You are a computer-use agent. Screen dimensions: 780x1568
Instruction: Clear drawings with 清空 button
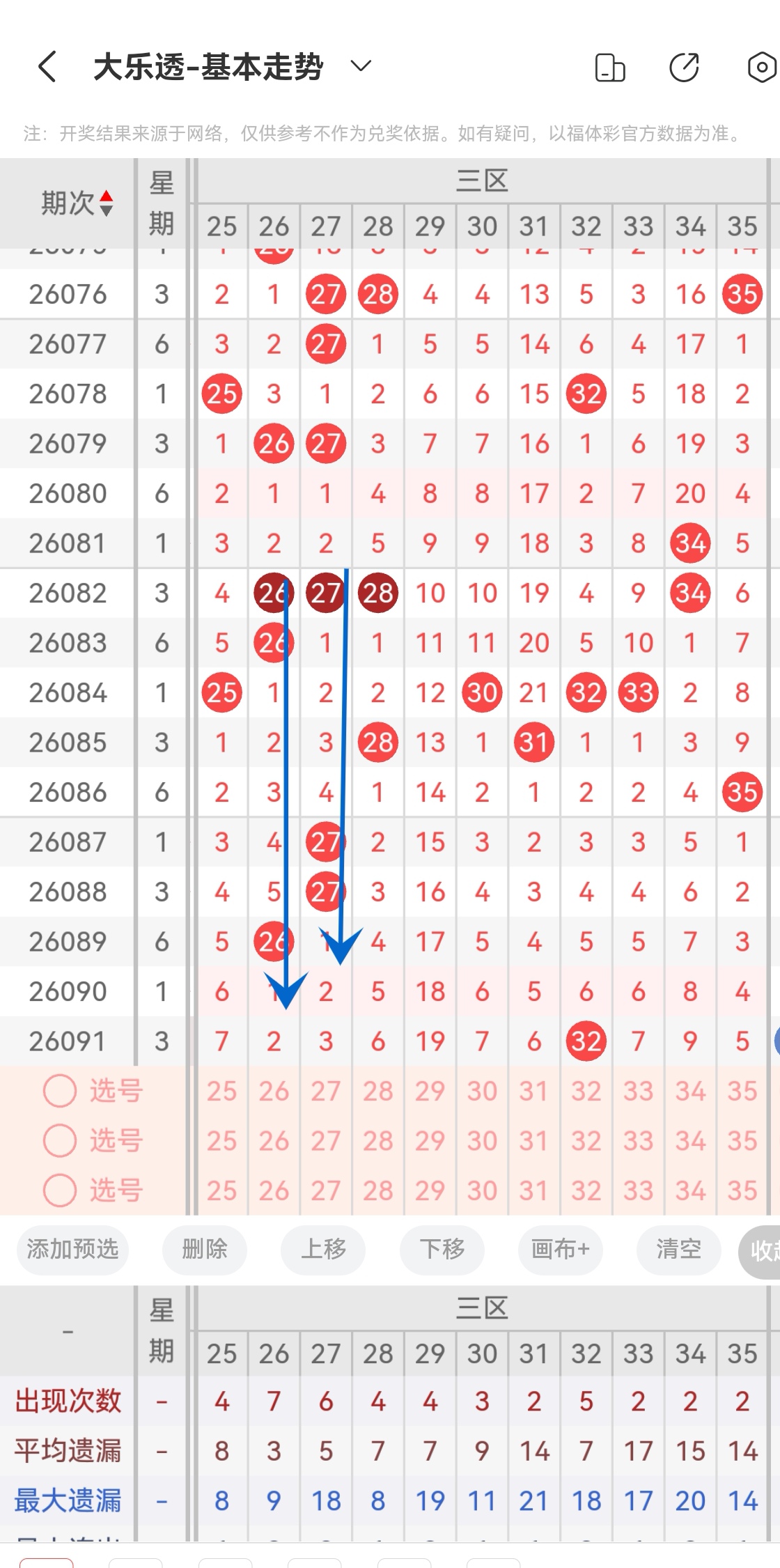(x=679, y=1249)
